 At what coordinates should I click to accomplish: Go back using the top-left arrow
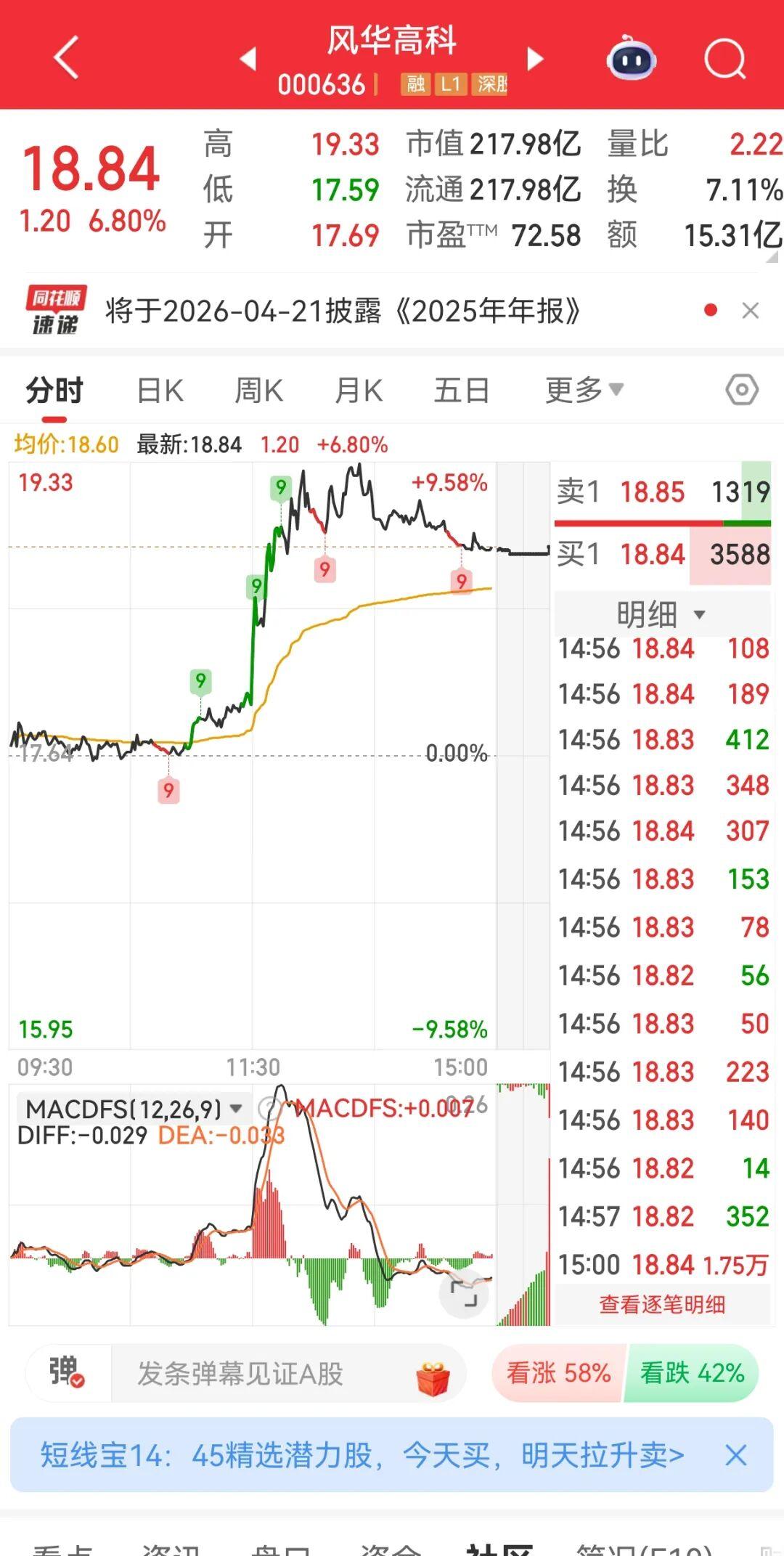[x=67, y=57]
